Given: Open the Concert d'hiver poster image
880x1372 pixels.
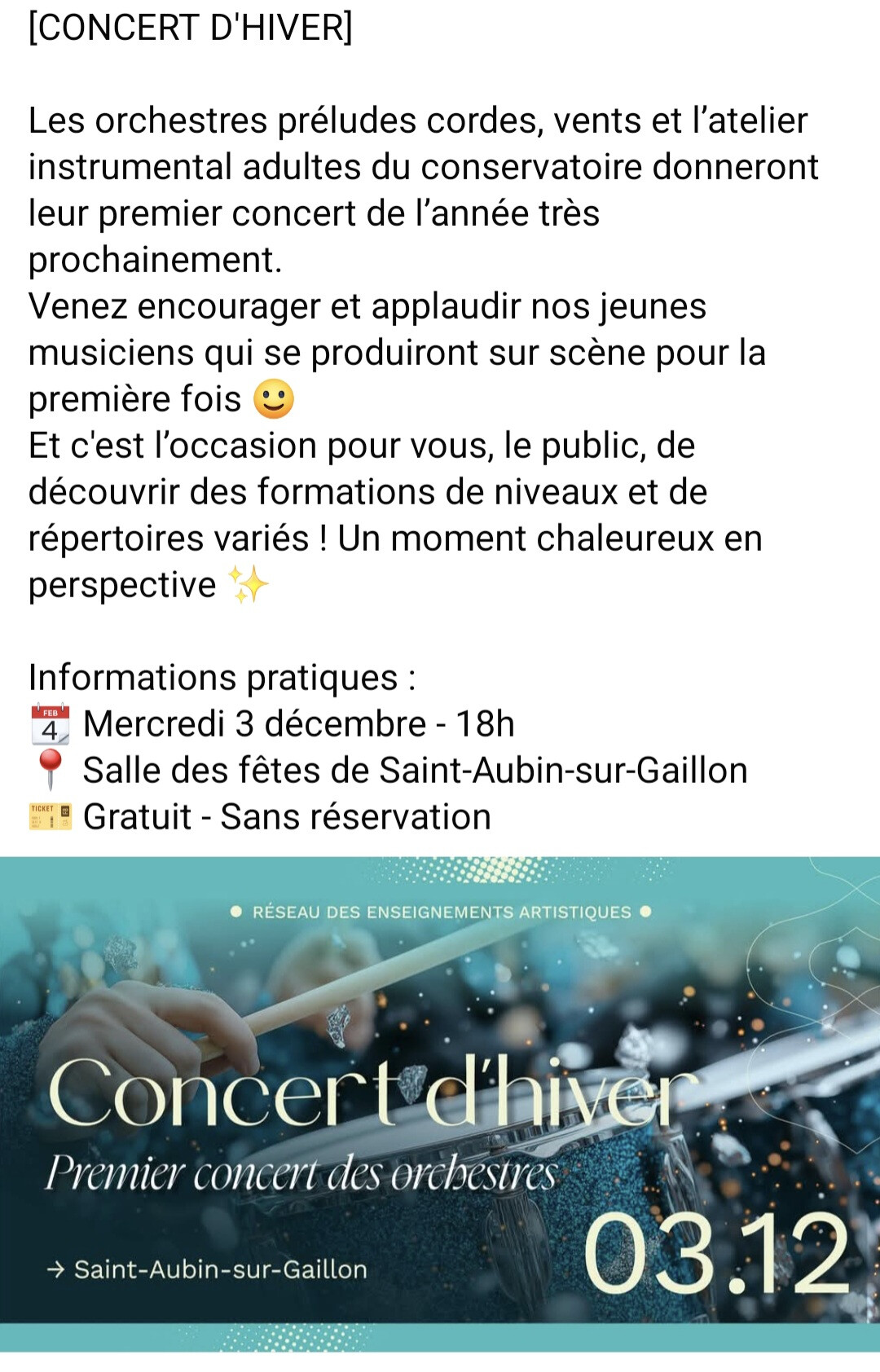Looking at the screenshot, I should click(x=440, y=1104).
